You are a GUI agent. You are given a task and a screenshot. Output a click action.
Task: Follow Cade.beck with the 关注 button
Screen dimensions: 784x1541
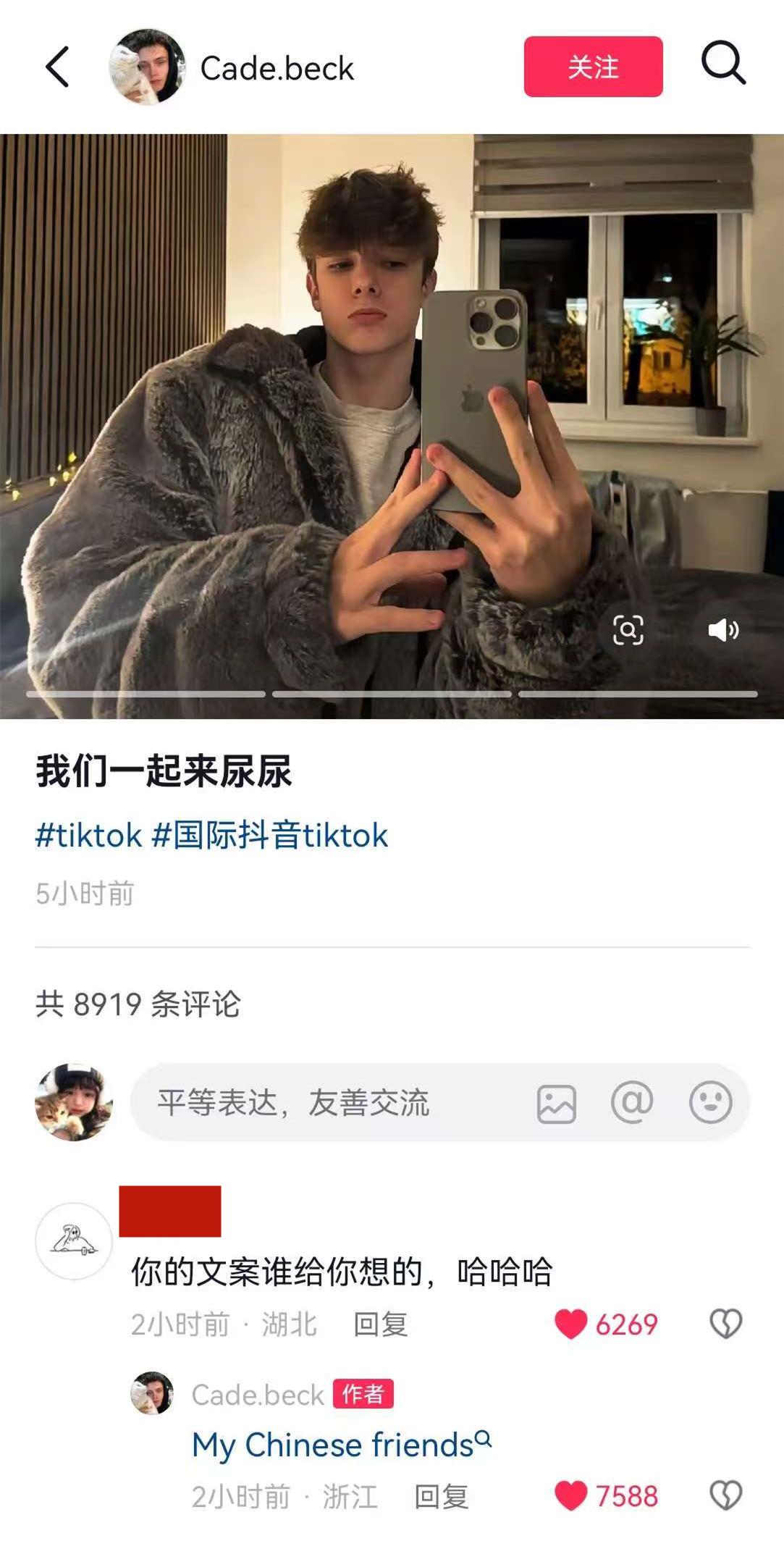tap(593, 67)
